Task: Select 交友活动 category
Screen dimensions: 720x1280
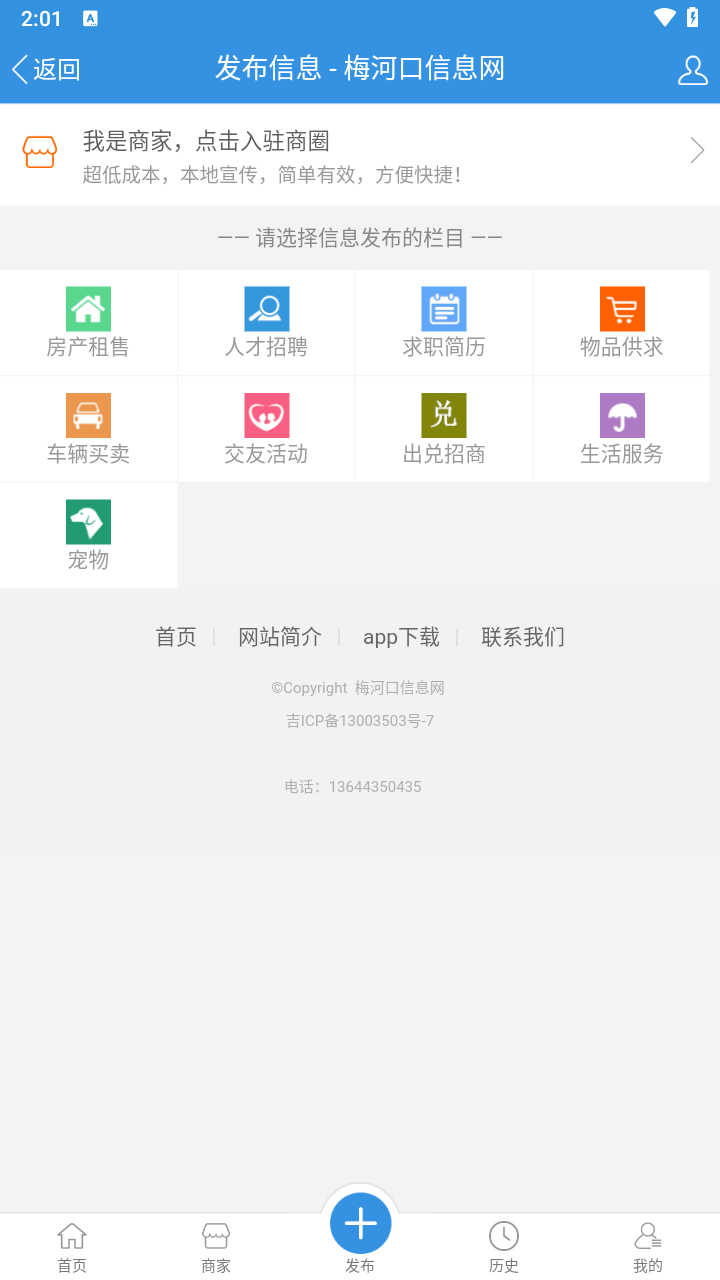Action: point(266,430)
